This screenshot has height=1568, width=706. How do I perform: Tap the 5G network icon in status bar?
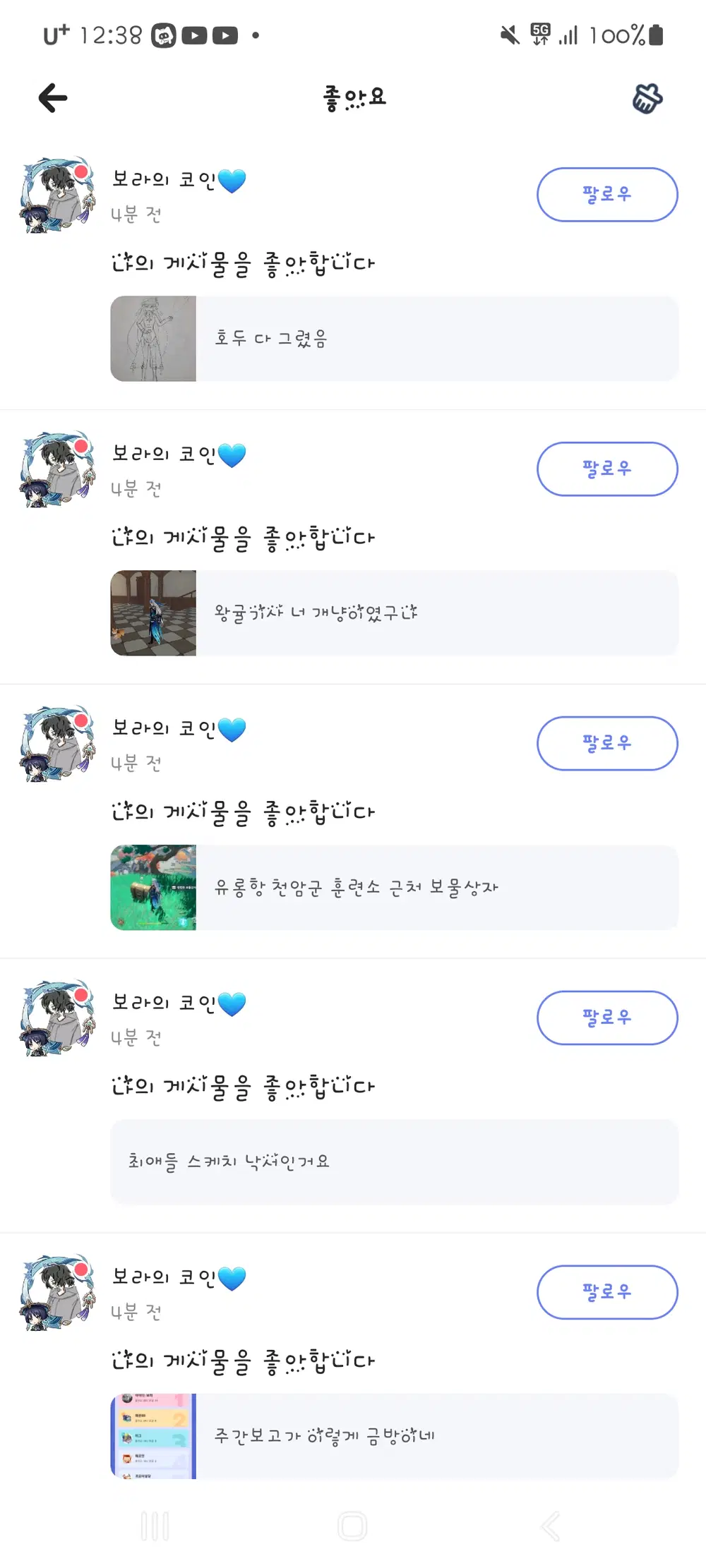[538, 34]
